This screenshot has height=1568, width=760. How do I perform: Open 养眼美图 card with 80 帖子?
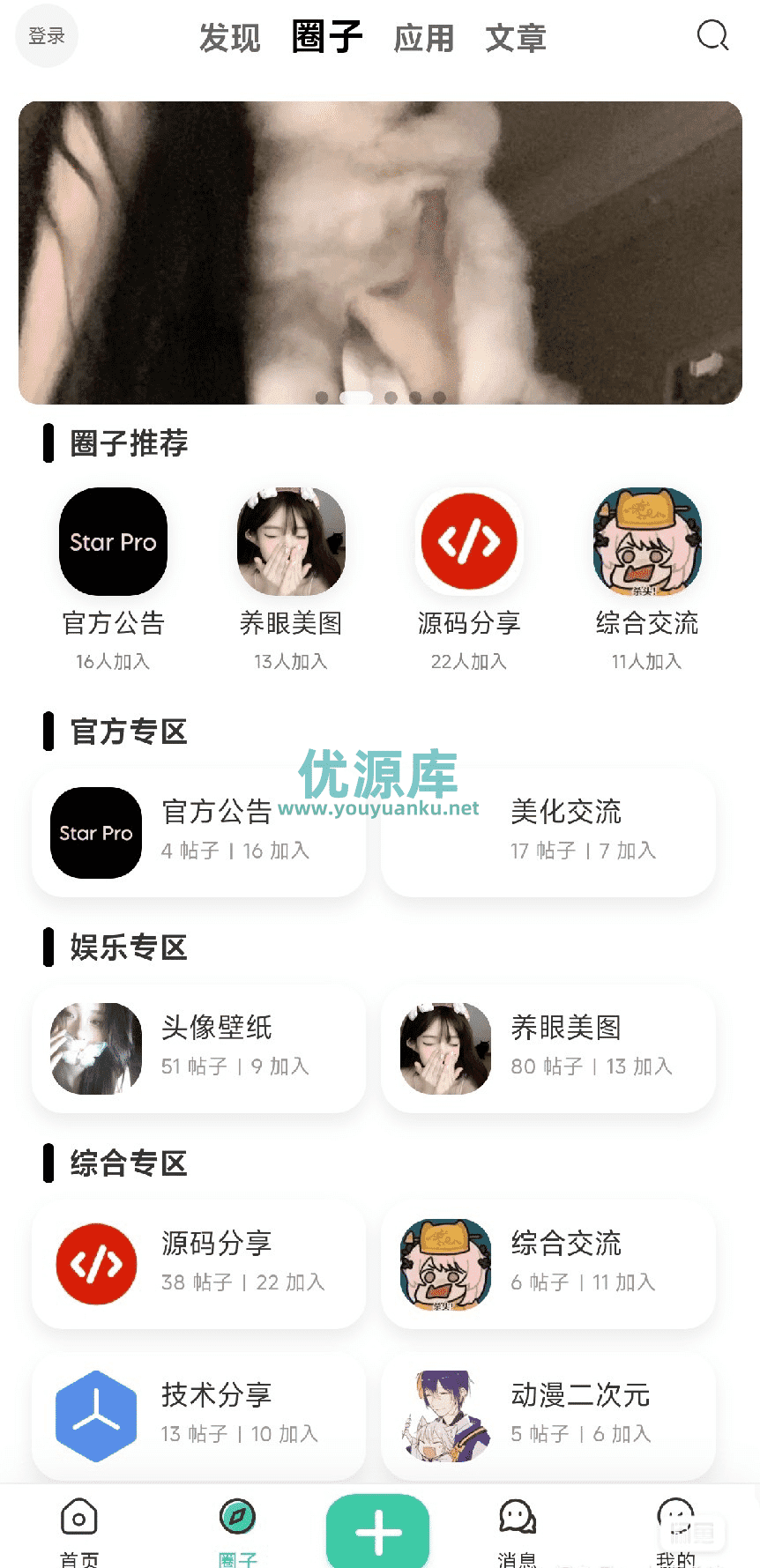(548, 1048)
